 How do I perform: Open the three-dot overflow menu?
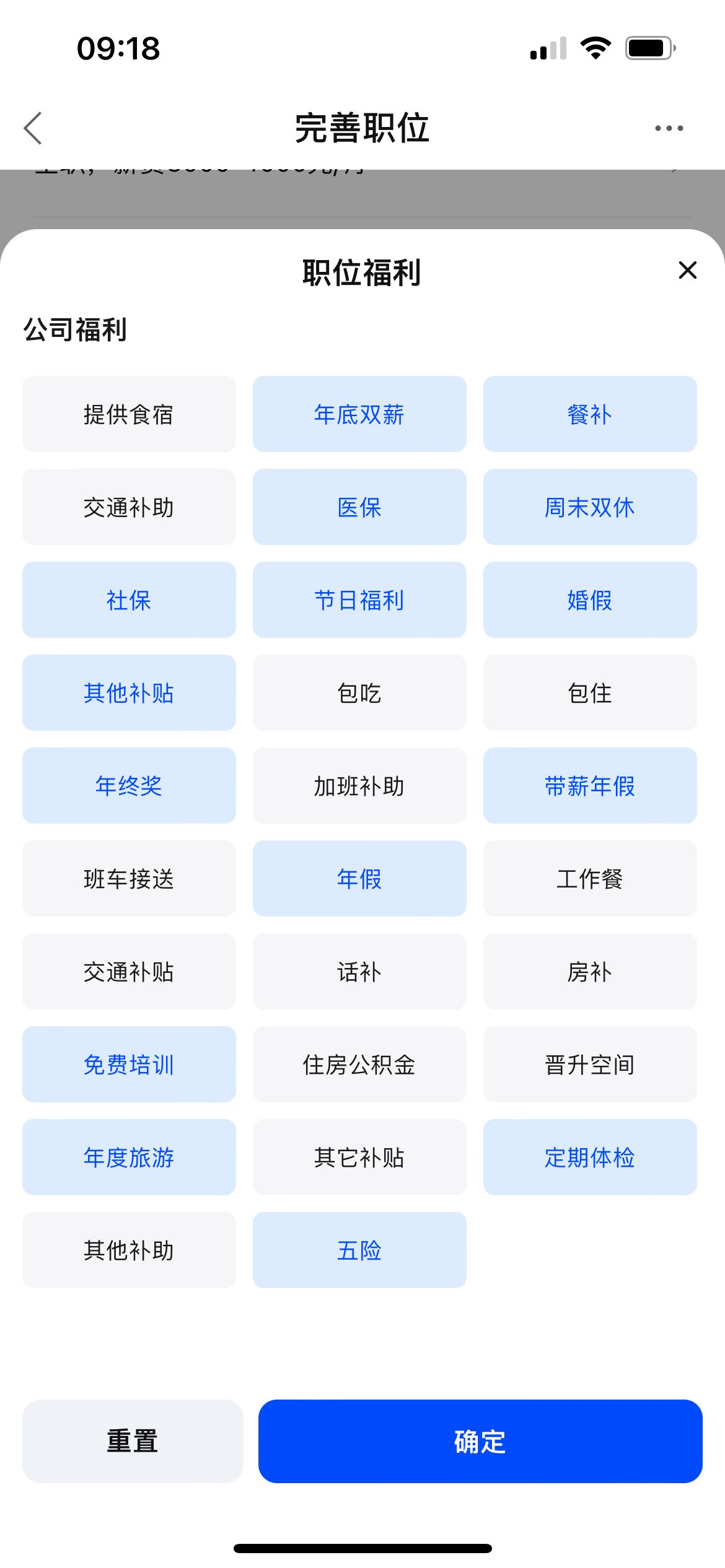pyautogui.click(x=669, y=128)
